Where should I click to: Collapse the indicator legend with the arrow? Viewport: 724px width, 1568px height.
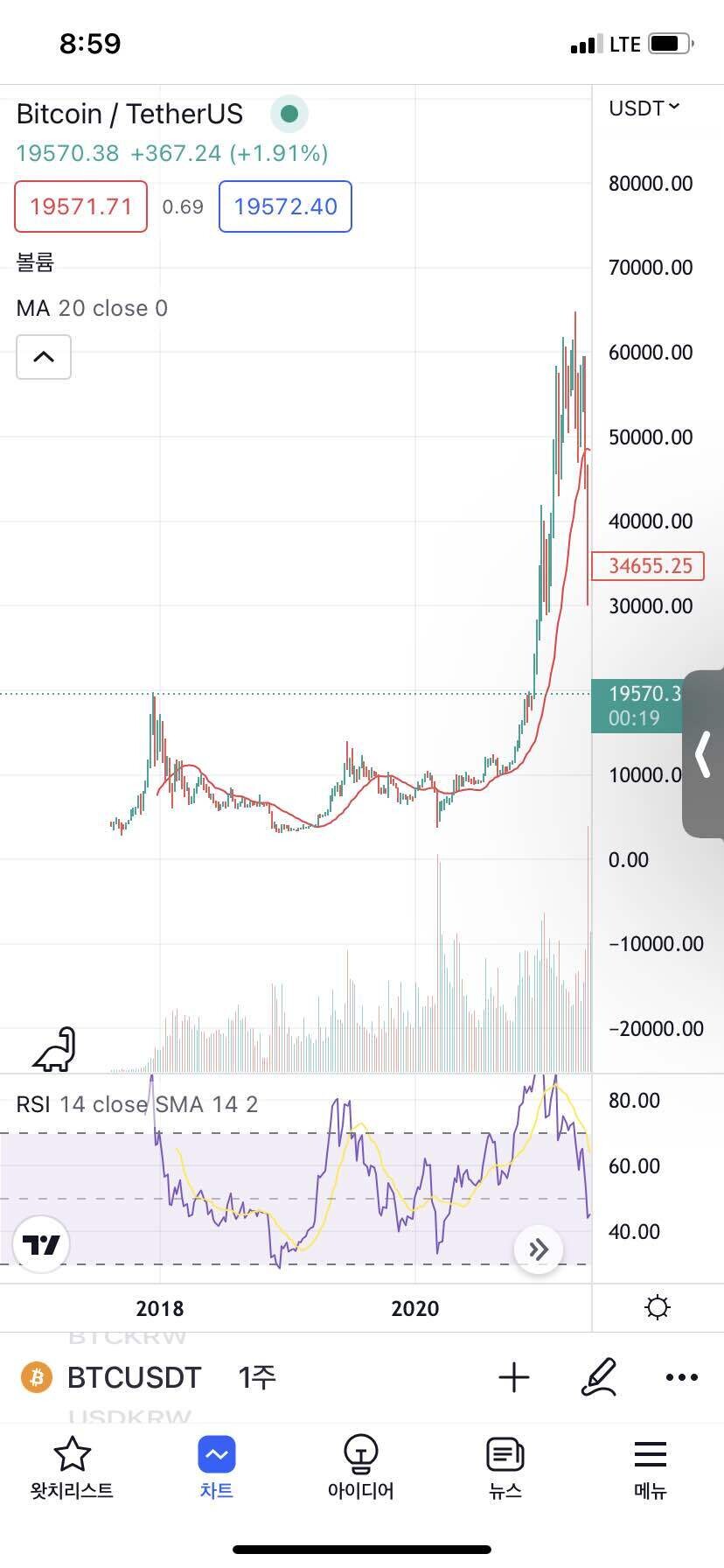pyautogui.click(x=44, y=357)
